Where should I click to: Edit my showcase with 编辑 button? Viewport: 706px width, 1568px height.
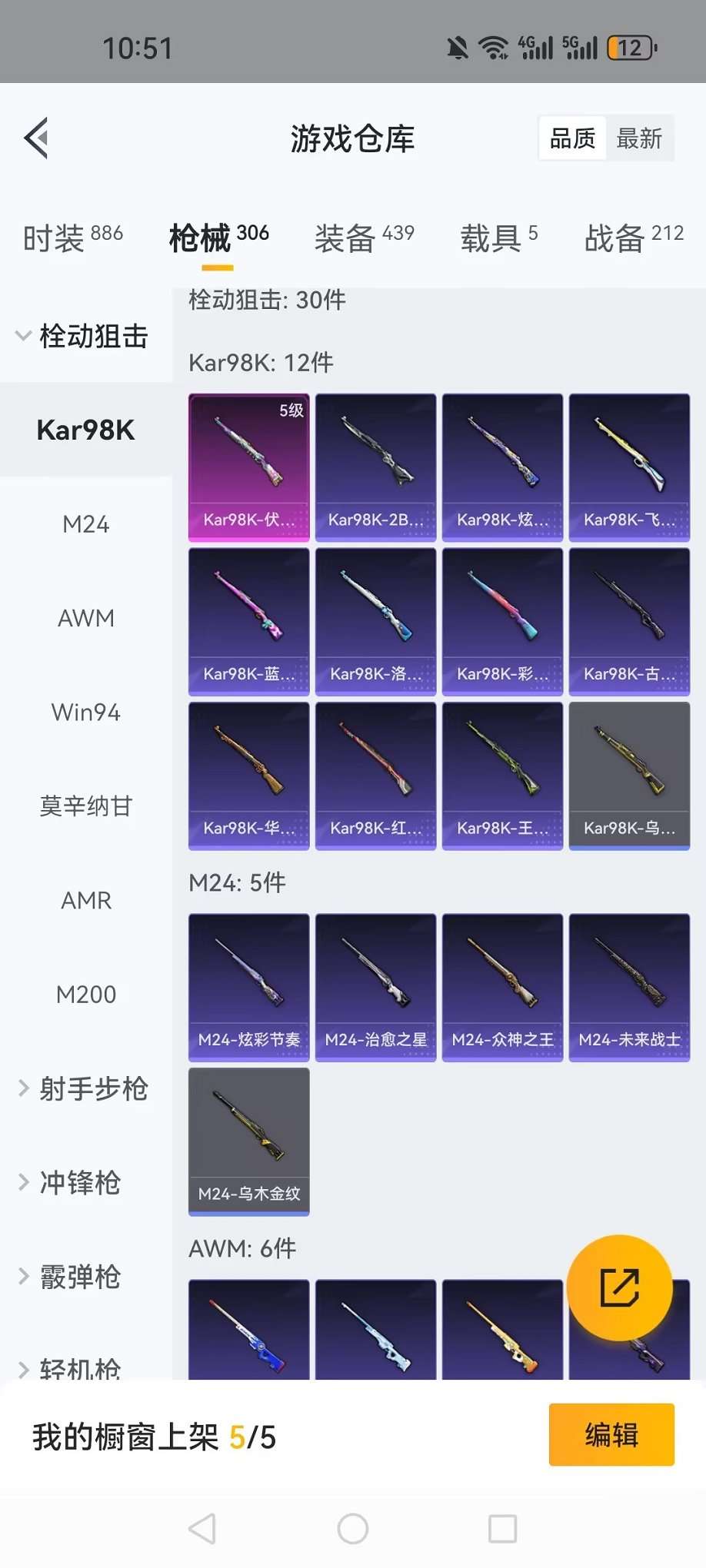611,1434
